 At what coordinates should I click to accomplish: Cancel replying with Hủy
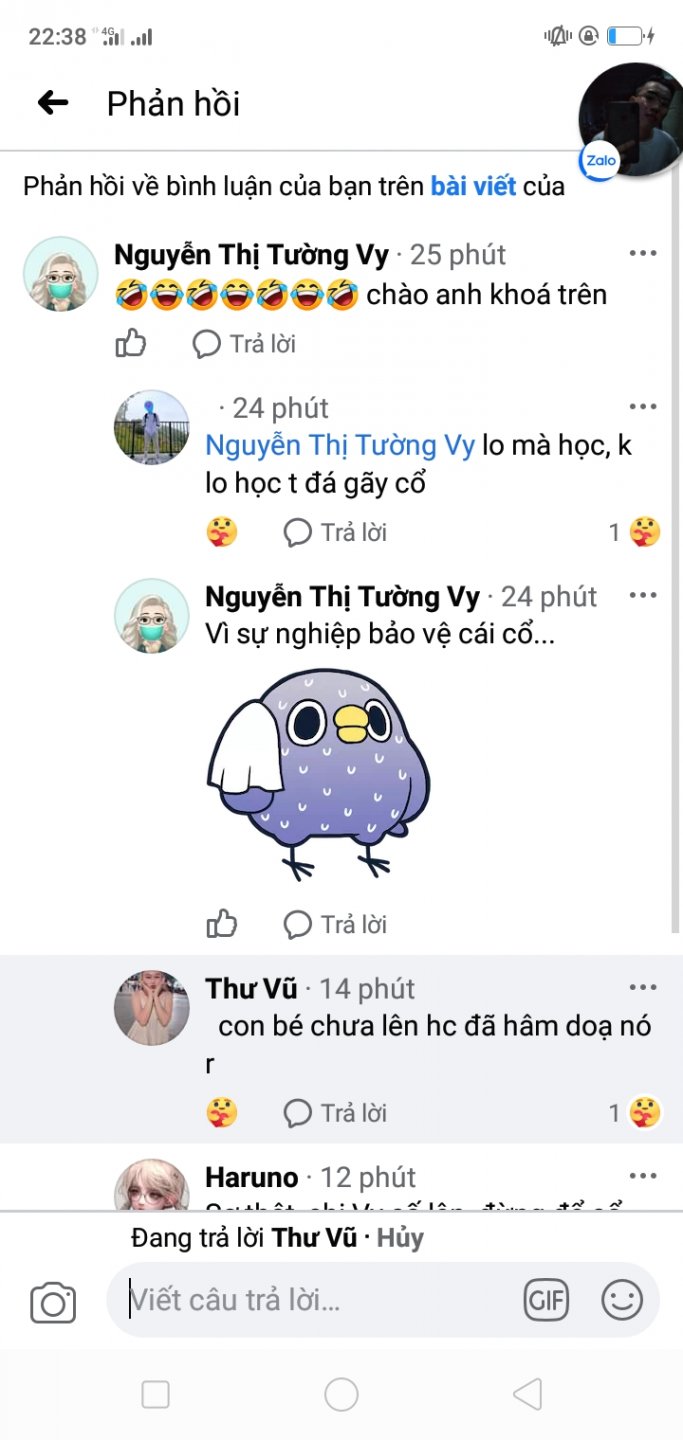coord(400,1238)
